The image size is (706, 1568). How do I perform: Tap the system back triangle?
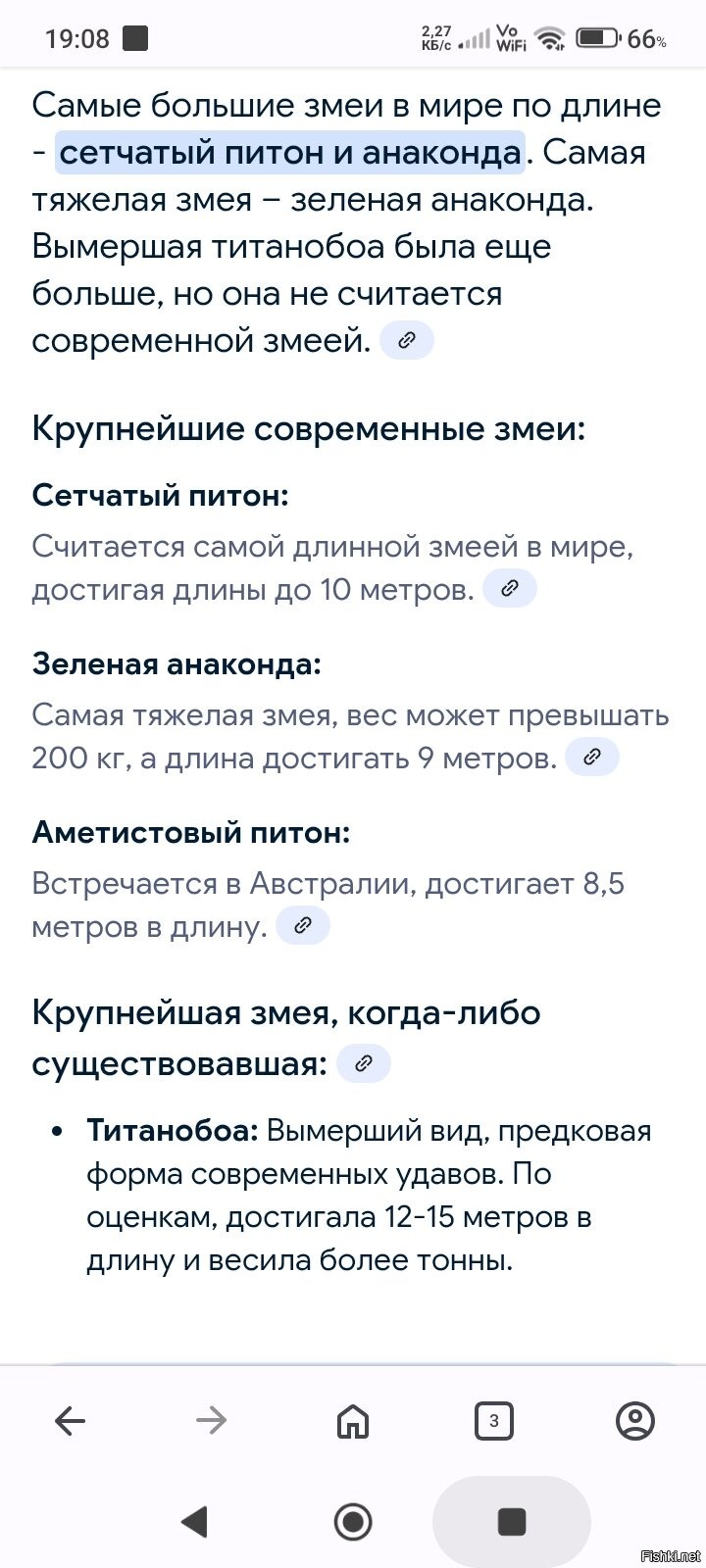(x=194, y=1521)
